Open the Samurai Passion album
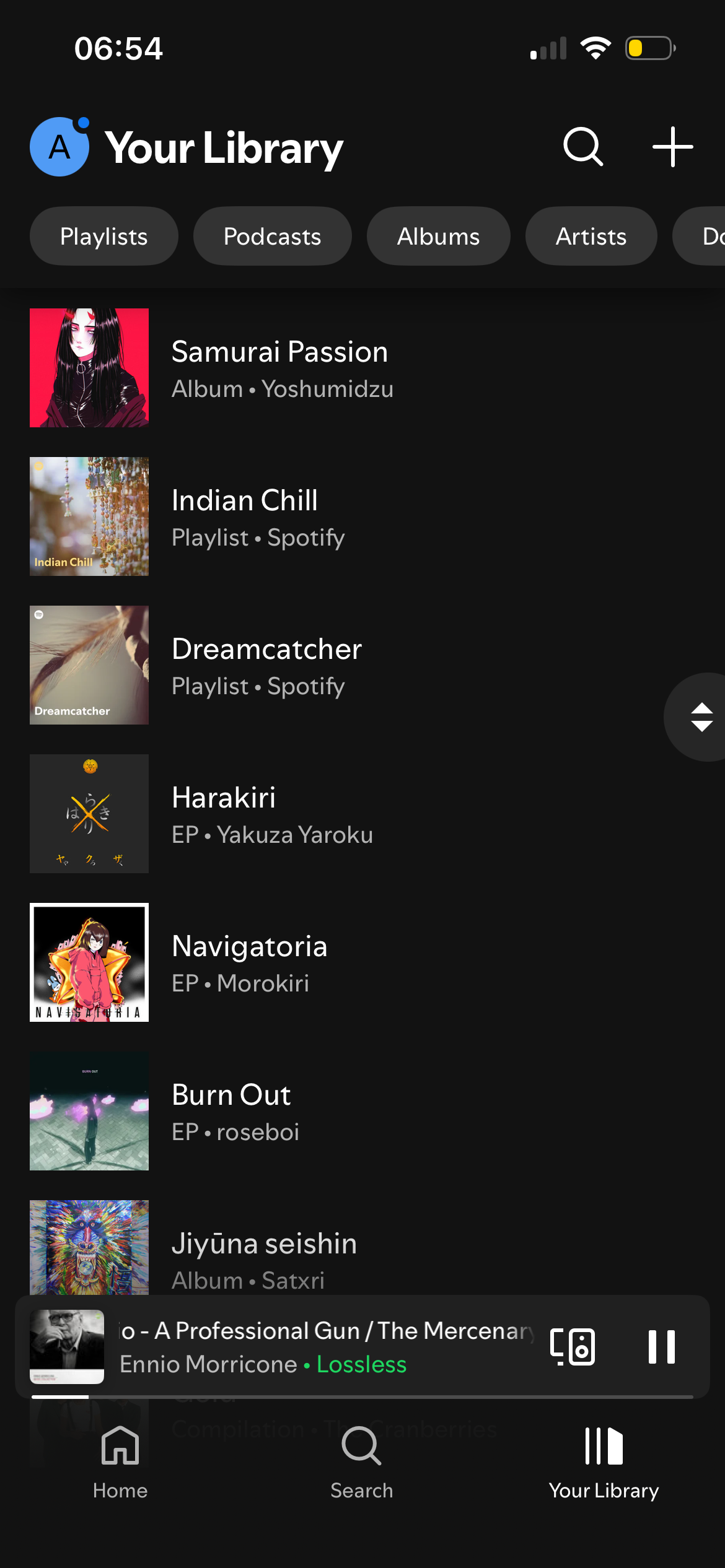 [x=279, y=368]
